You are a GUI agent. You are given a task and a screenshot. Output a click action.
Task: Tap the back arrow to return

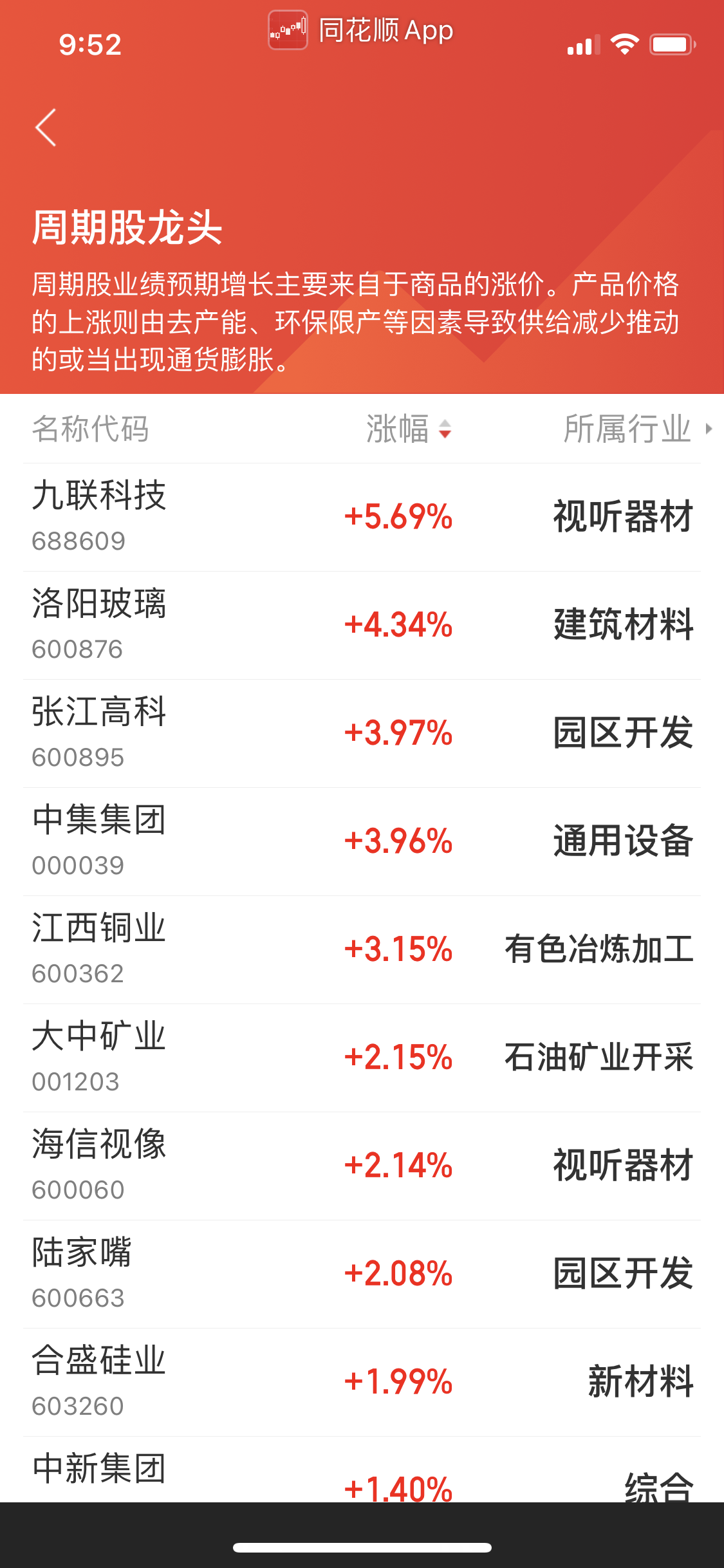[x=45, y=127]
